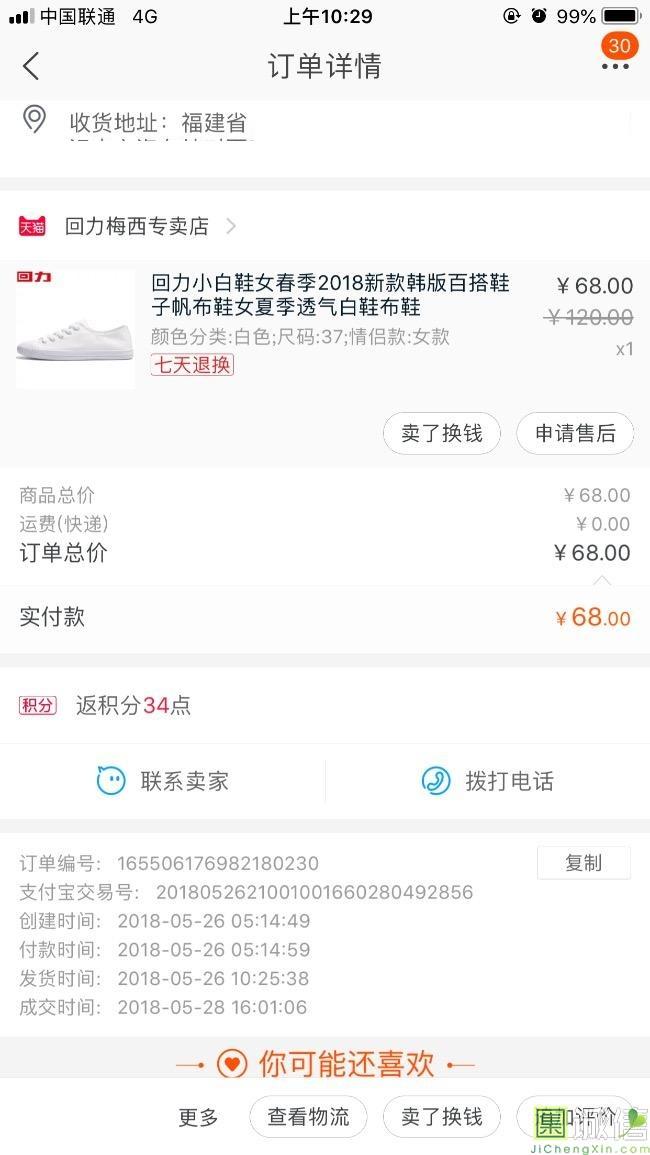Screen dimensions: 650x1155
Task: Go back from order details
Action: point(31,67)
